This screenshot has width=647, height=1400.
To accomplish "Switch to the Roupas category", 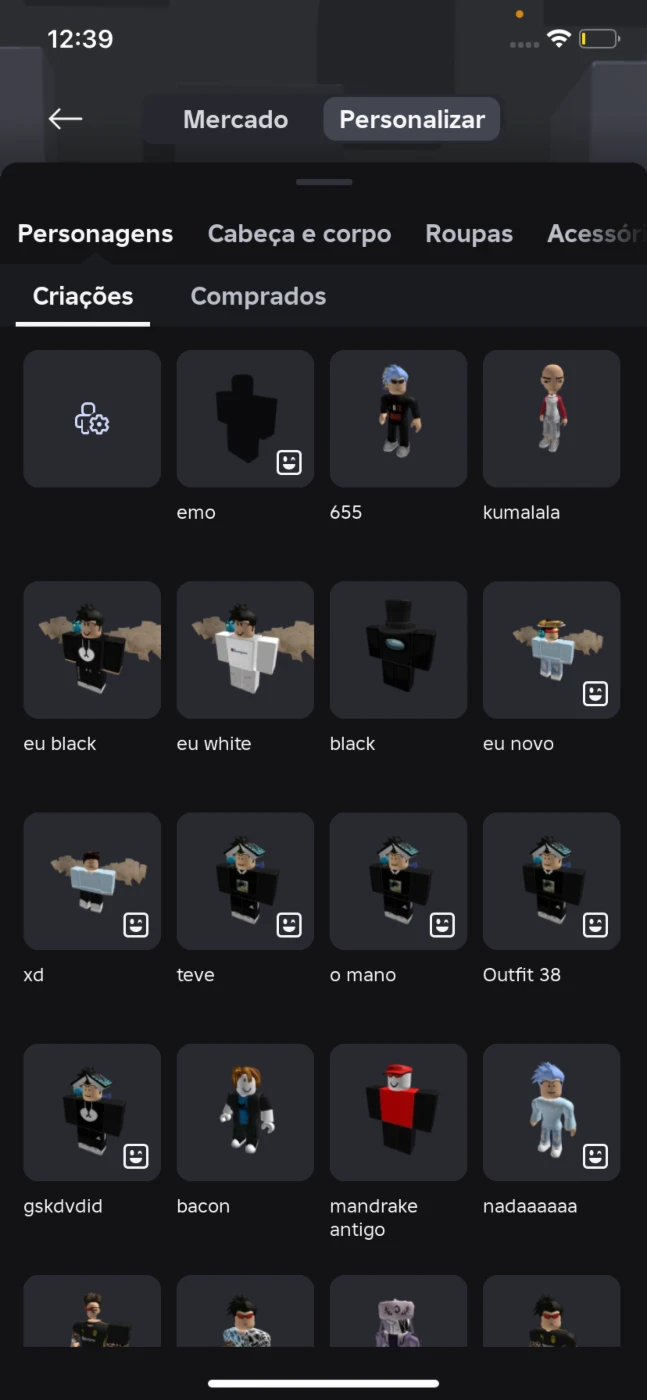I will pos(469,234).
